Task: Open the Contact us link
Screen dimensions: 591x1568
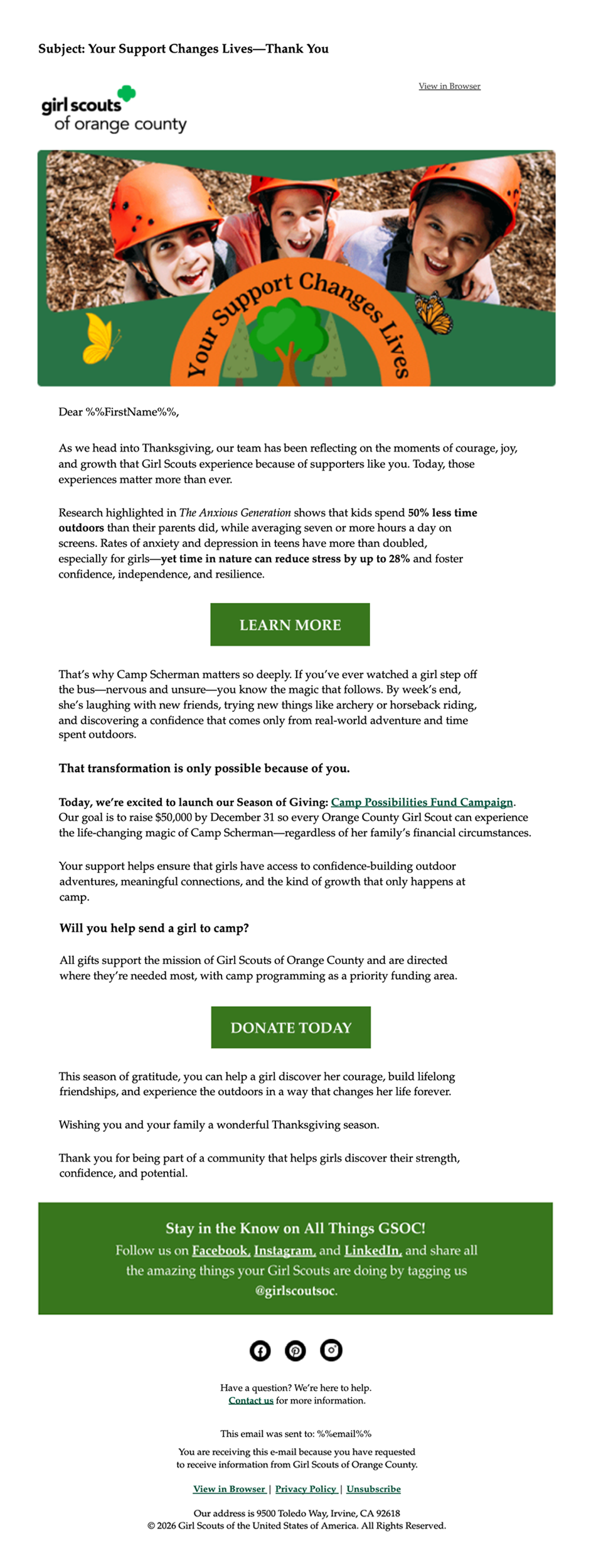Action: click(x=251, y=1401)
